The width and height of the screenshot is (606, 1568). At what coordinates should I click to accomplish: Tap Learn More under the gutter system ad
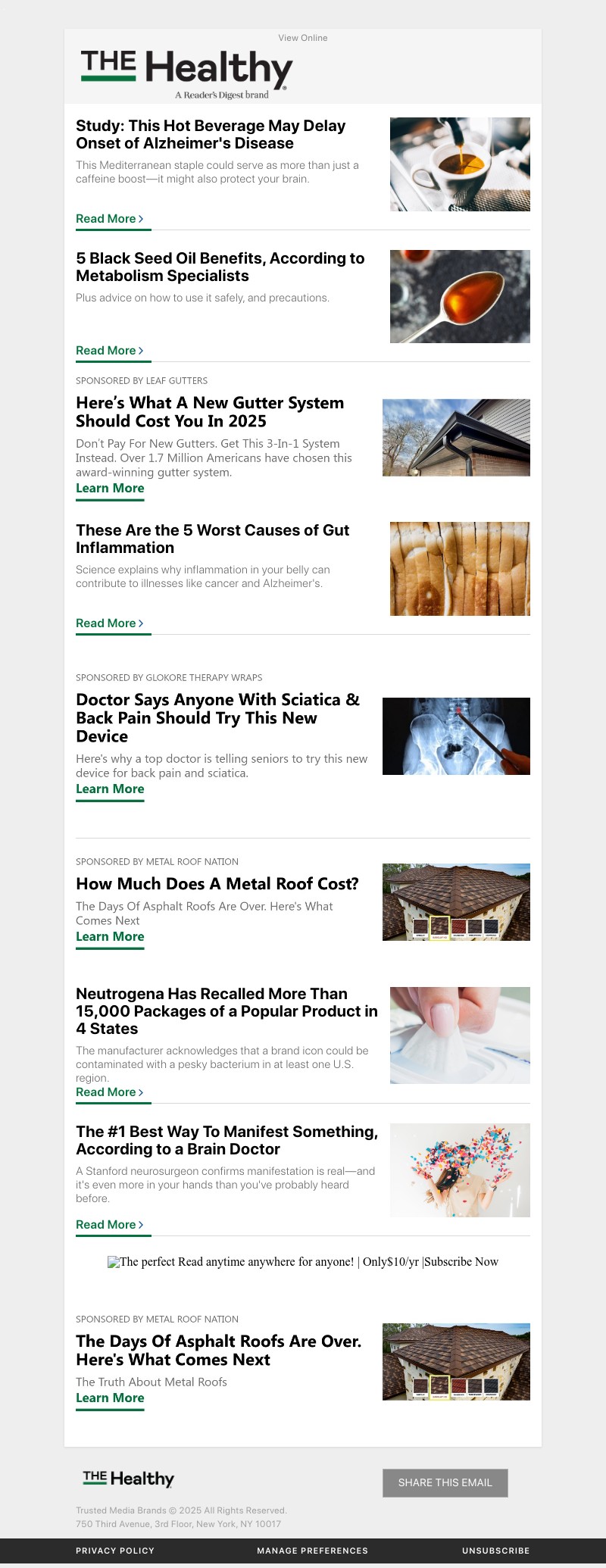110,489
